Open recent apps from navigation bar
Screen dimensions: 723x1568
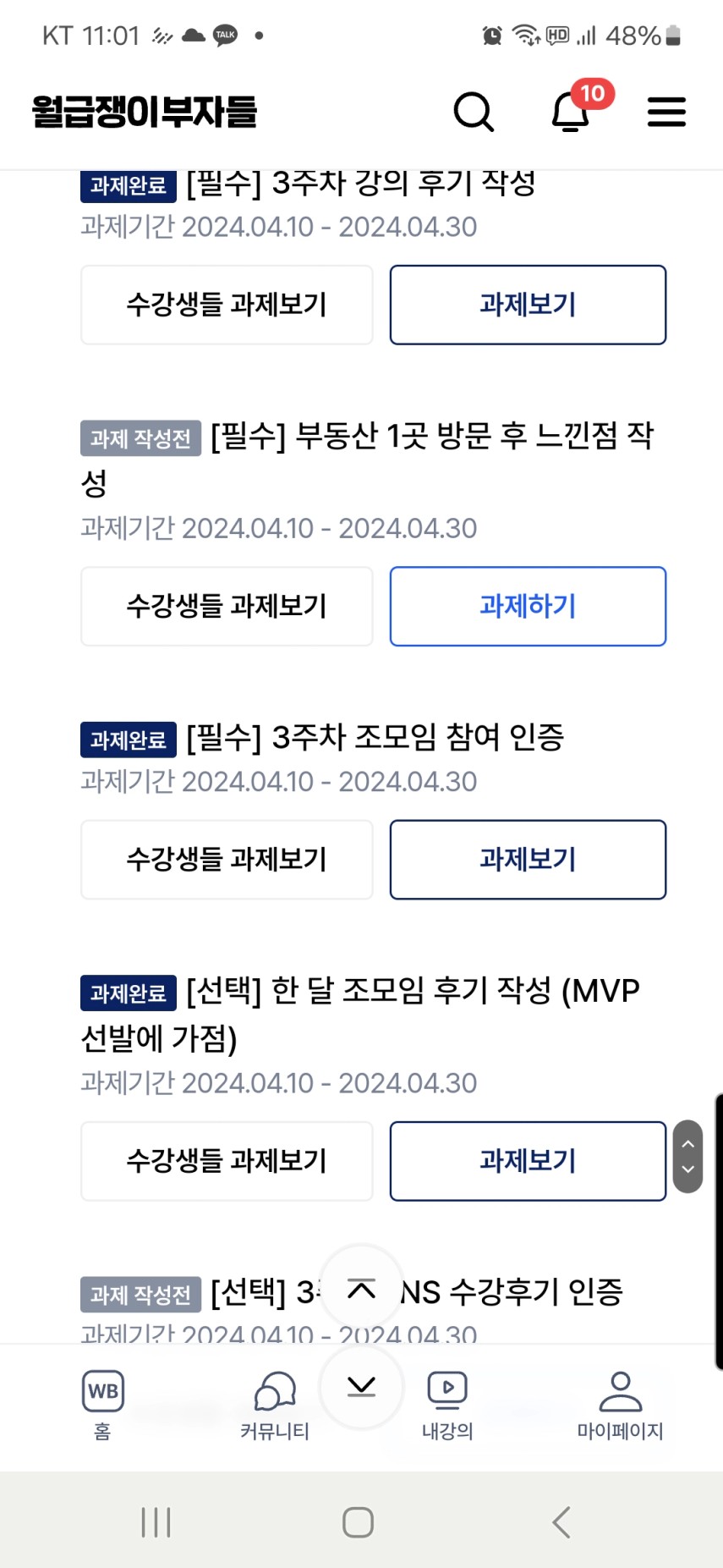(x=156, y=1521)
